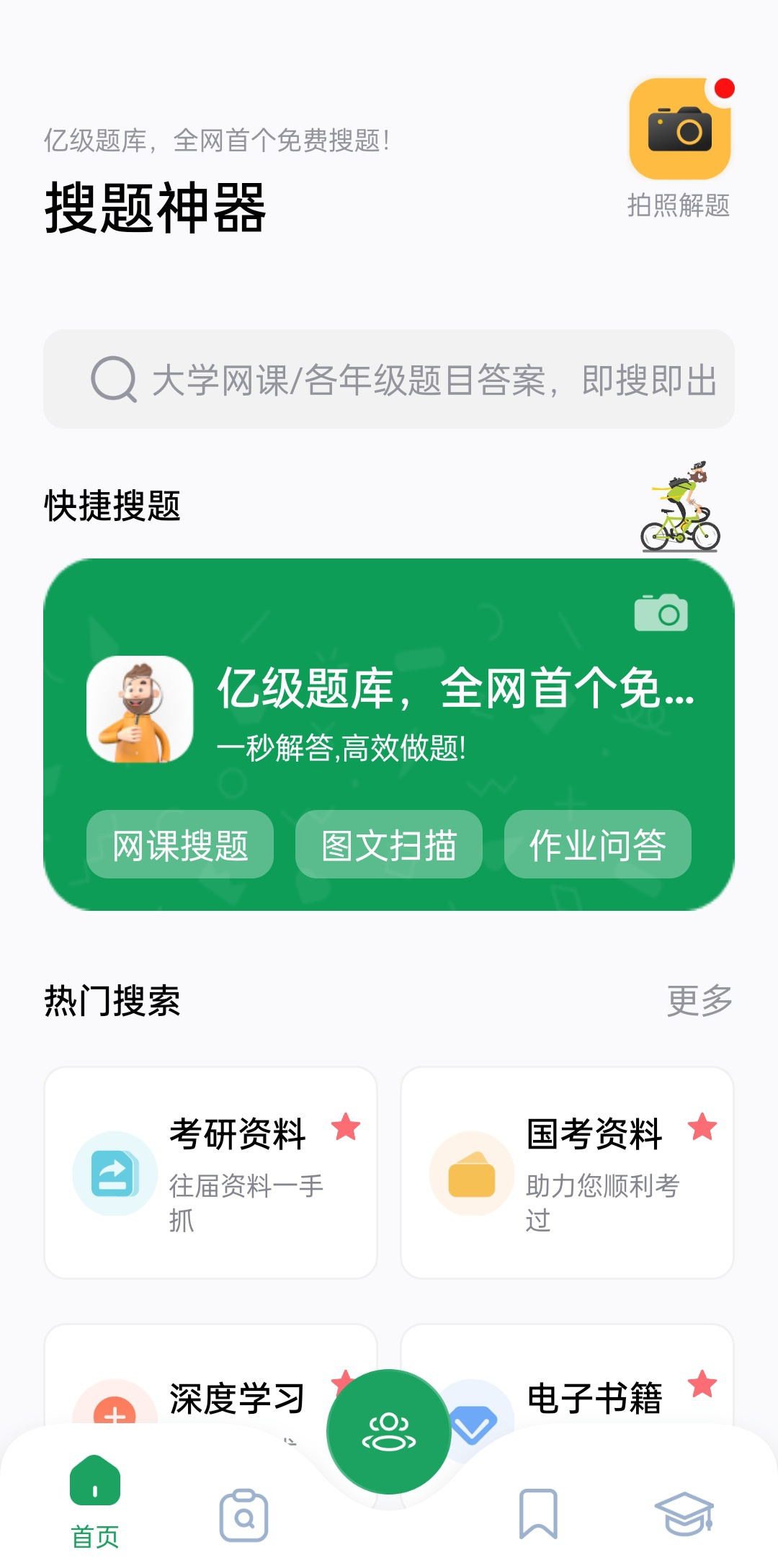The image size is (778, 1568).
Task: Tap the green center community button
Action: 389,1432
